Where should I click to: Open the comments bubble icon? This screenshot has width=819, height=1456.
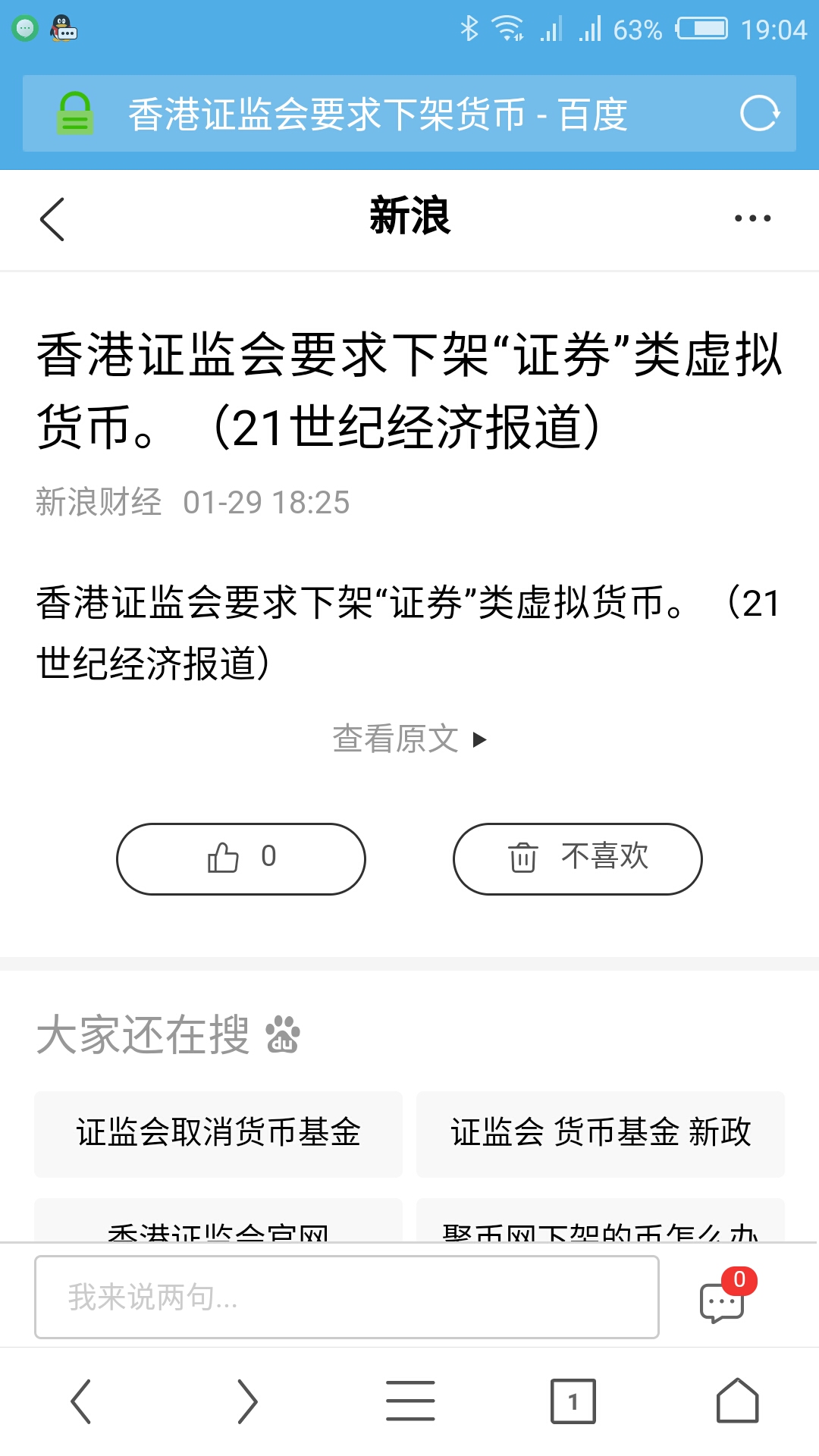pyautogui.click(x=722, y=1301)
